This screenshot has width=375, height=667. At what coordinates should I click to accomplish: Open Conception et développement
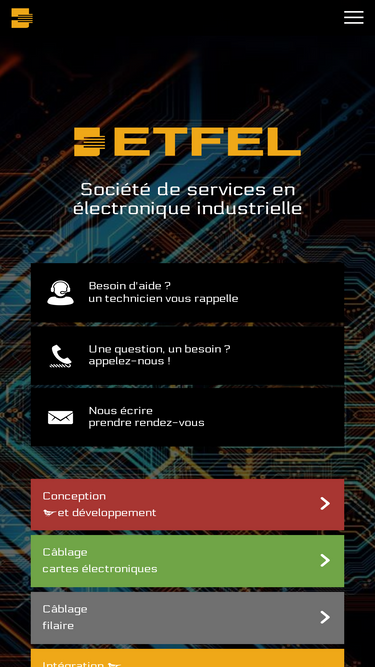[188, 505]
